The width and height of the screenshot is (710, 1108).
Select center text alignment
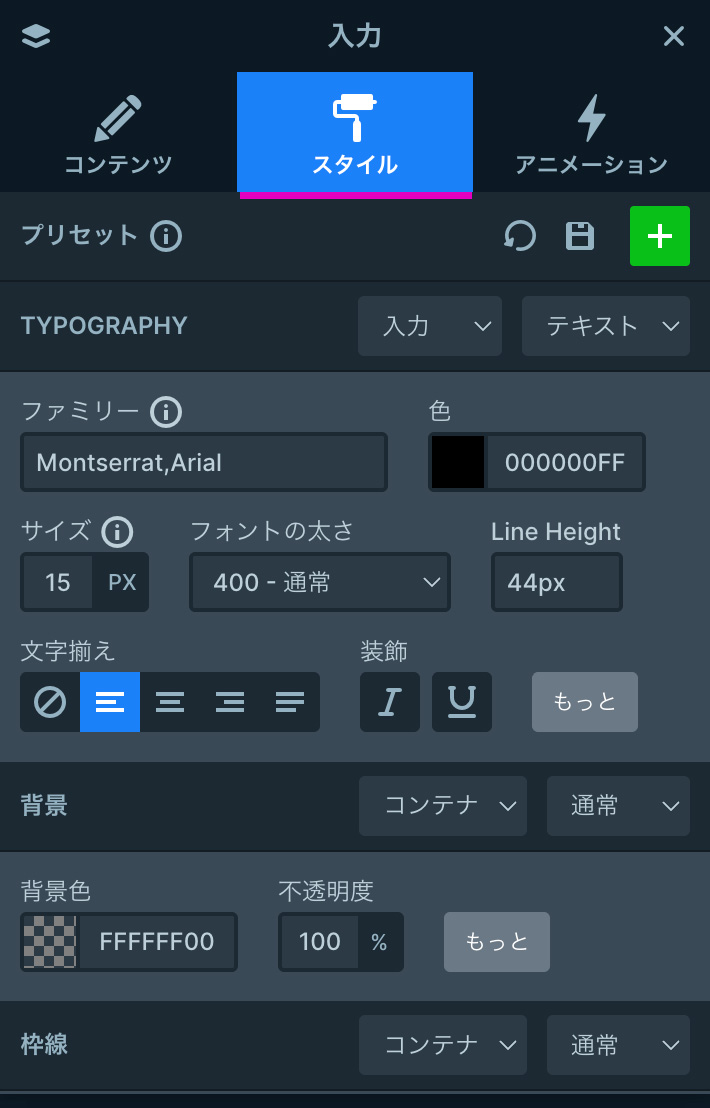[170, 702]
